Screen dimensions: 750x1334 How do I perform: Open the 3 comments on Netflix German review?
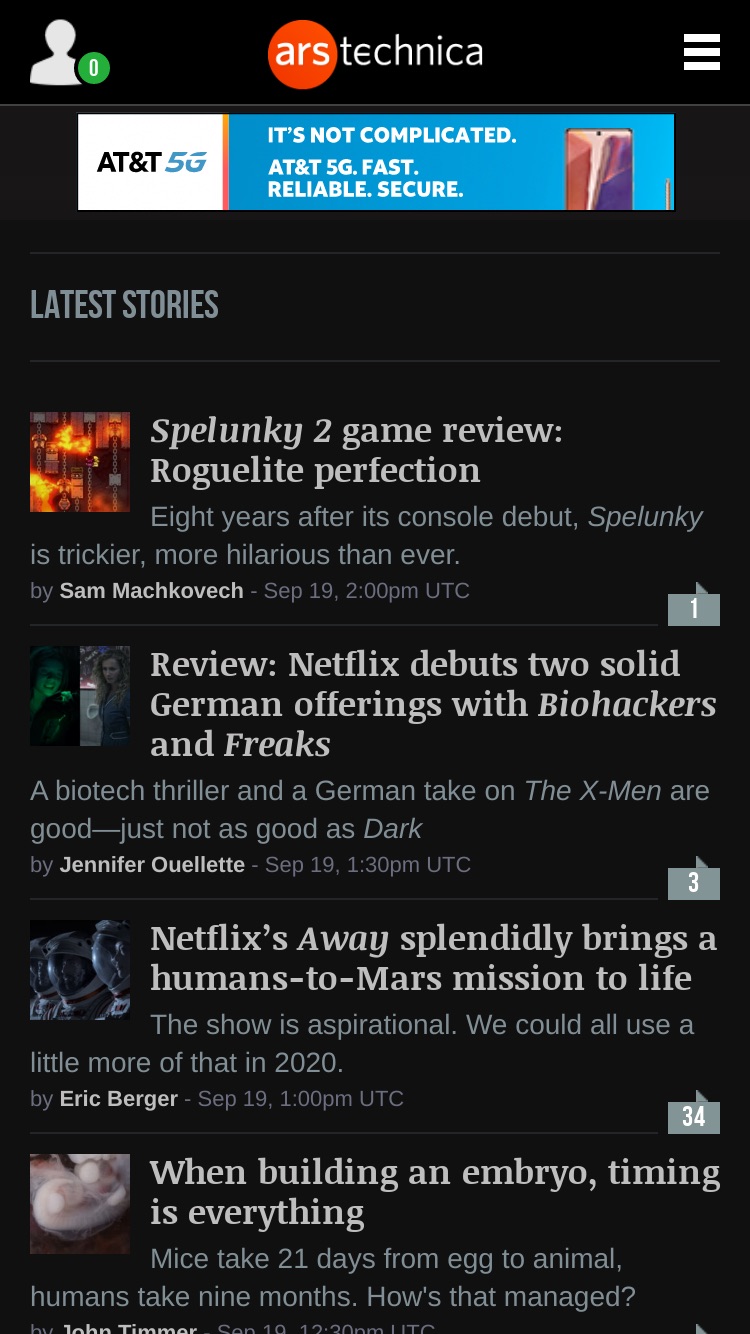pos(694,879)
